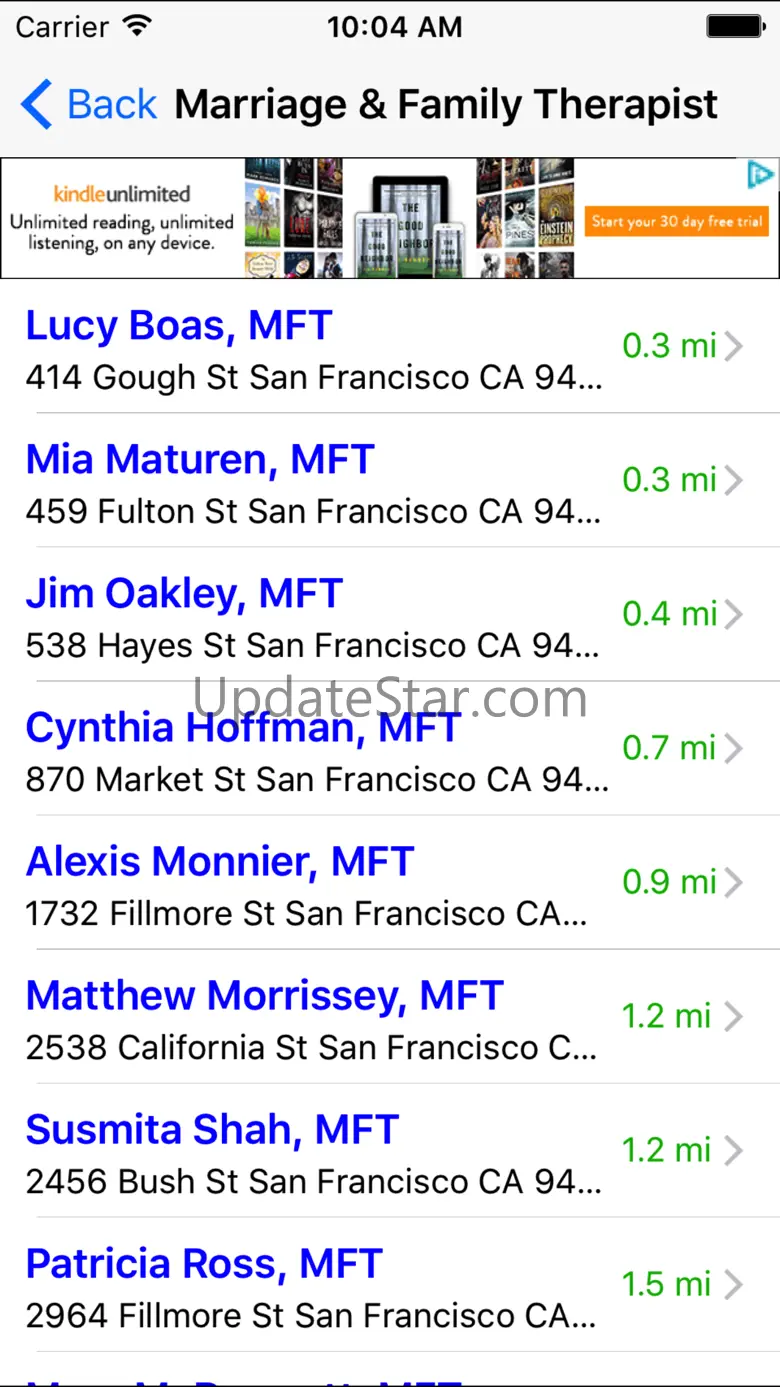
Task: Tap the Kindle Unlimited free trial ad
Action: (x=676, y=222)
